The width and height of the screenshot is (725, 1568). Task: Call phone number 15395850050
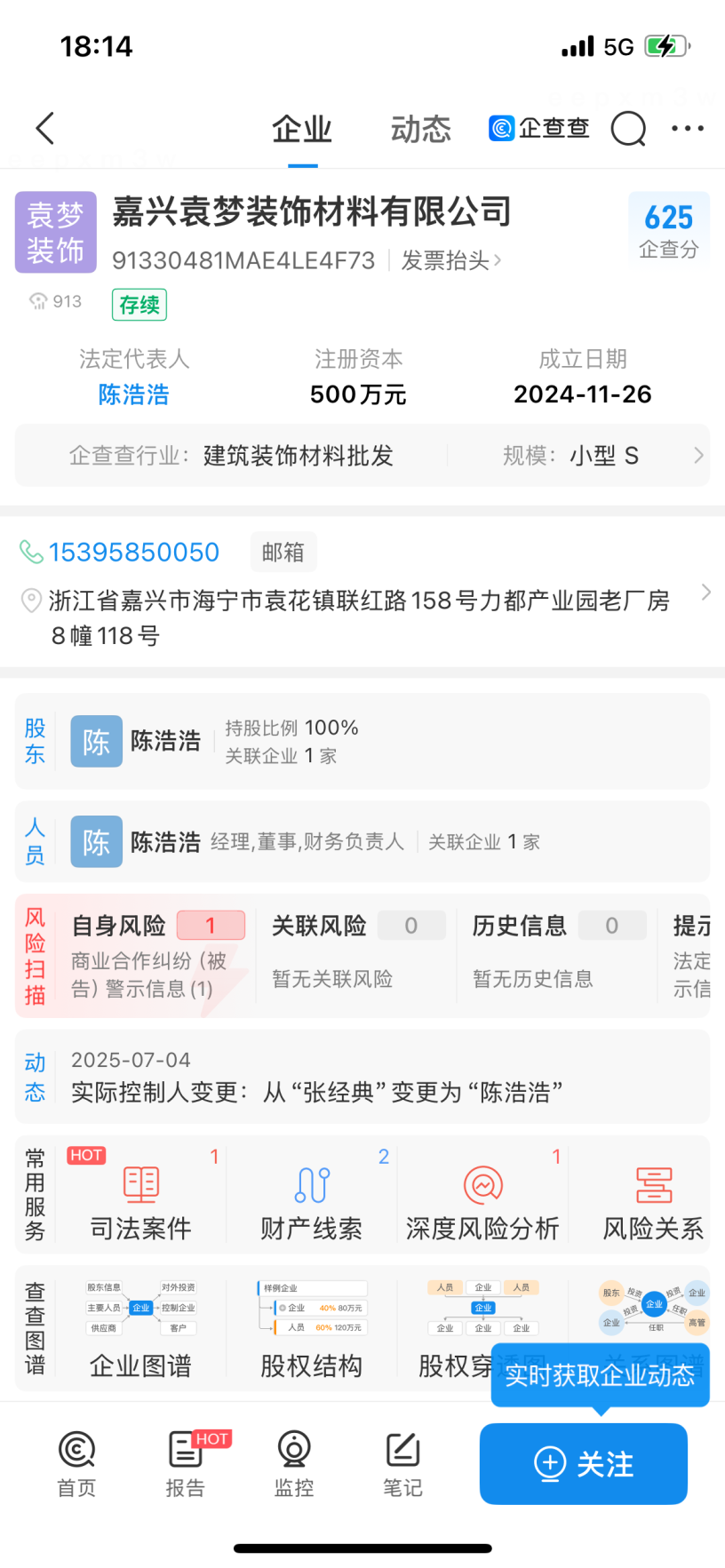[x=133, y=553]
